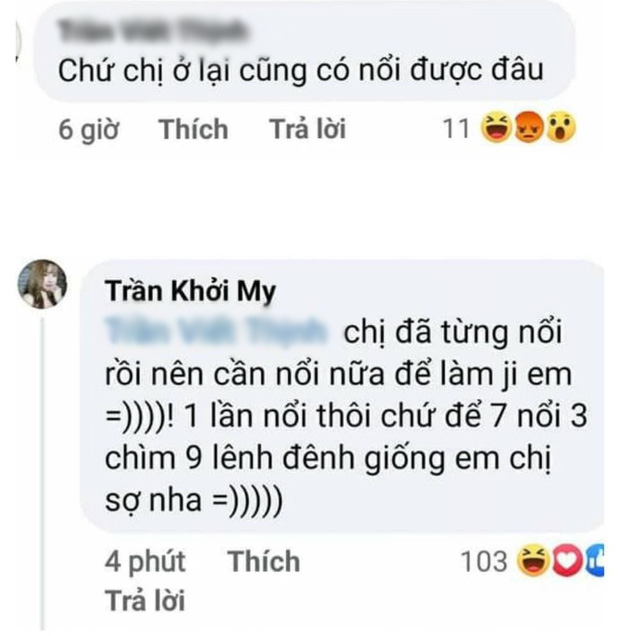Reply to the comment posted 6 giờ ago
Image resolution: width=620 pixels, height=636 pixels.
click(307, 129)
